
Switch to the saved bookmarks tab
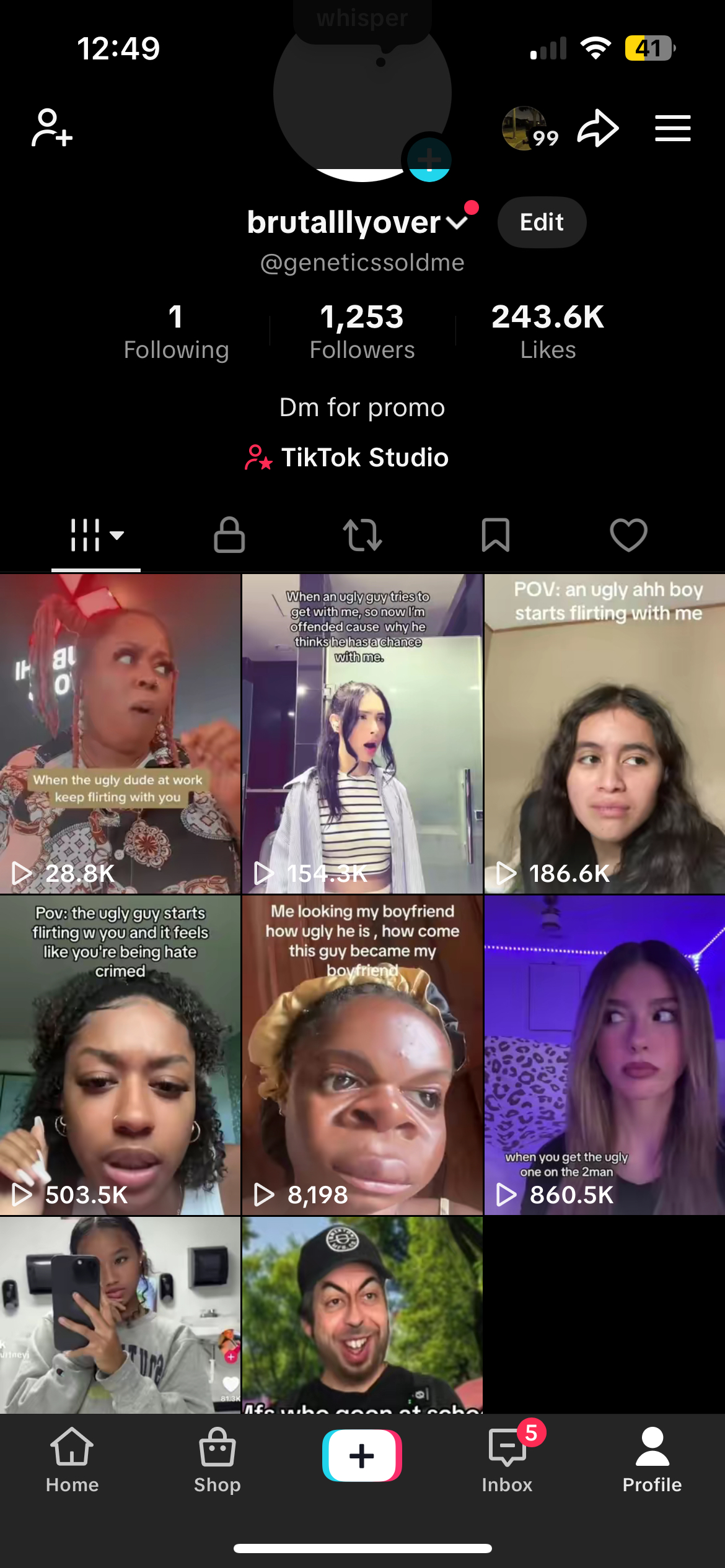(x=496, y=534)
